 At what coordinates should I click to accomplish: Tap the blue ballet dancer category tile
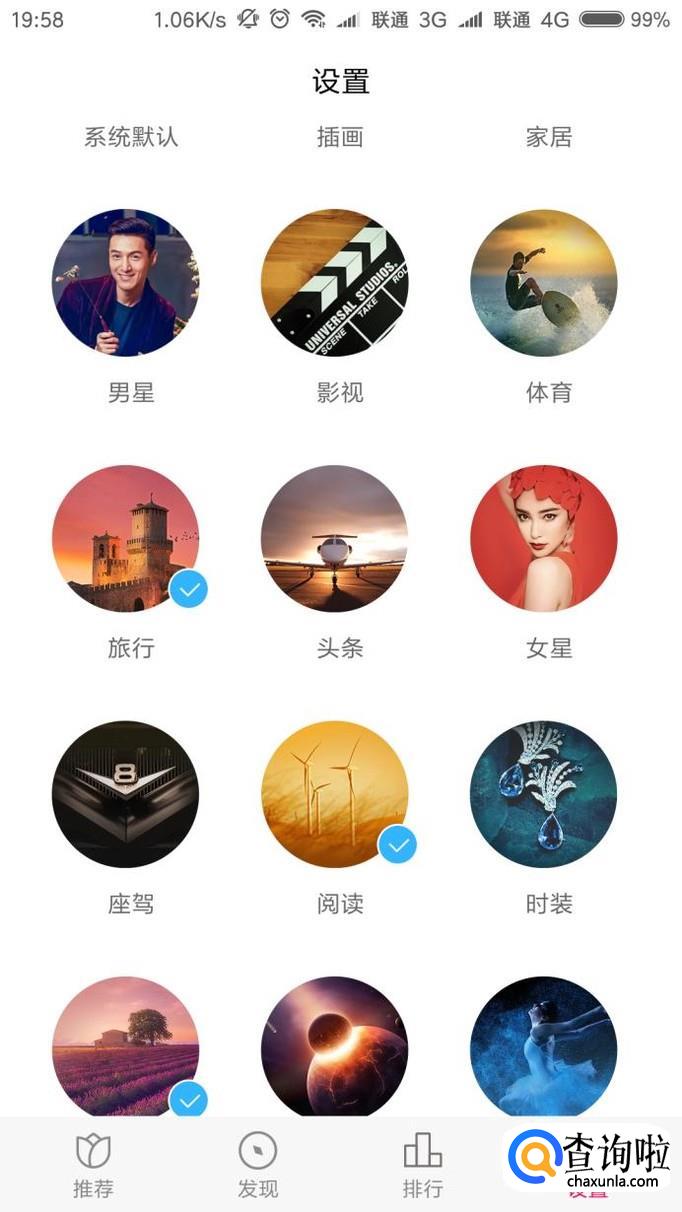coord(544,1045)
